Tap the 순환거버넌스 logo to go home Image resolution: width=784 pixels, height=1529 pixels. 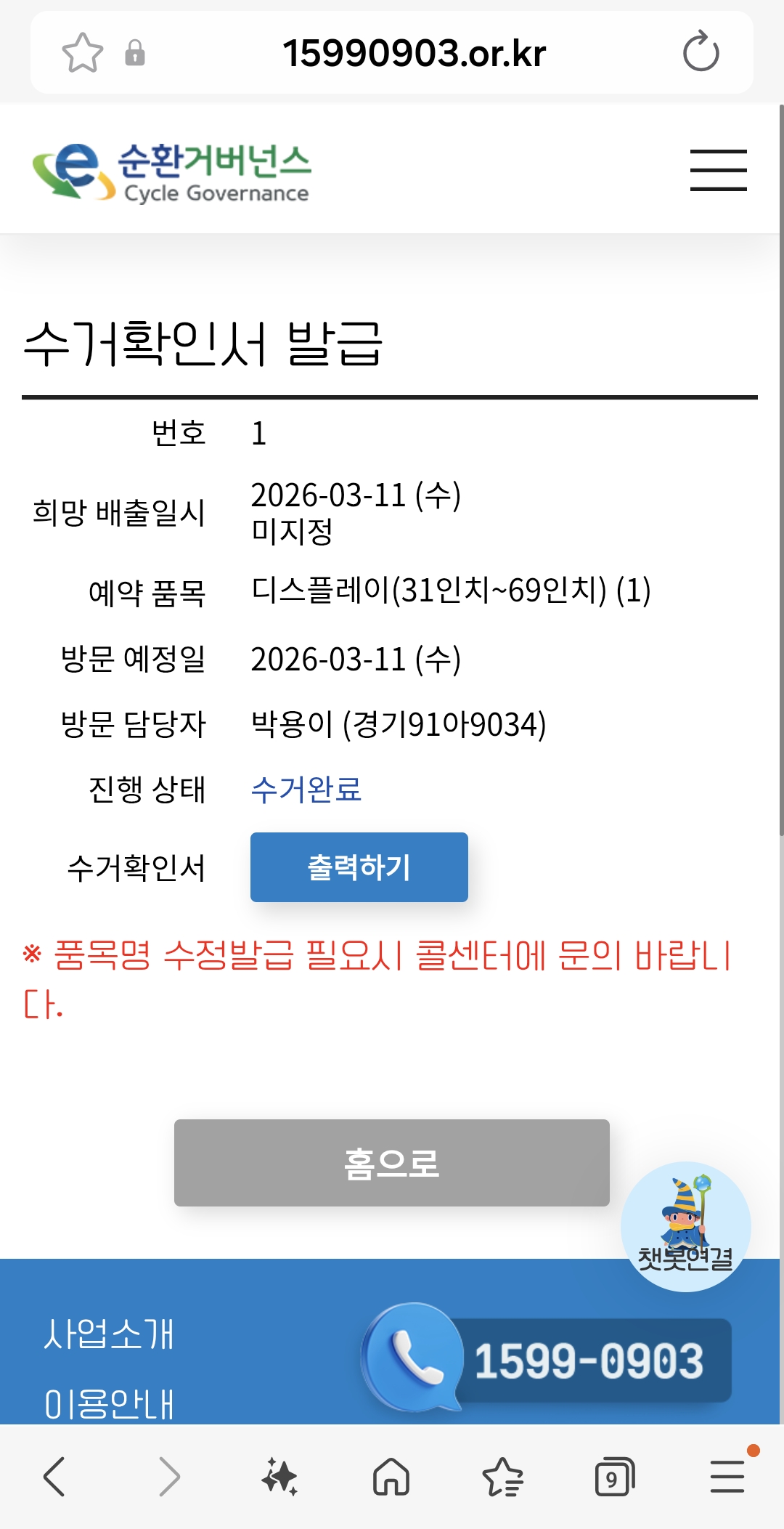(x=172, y=172)
